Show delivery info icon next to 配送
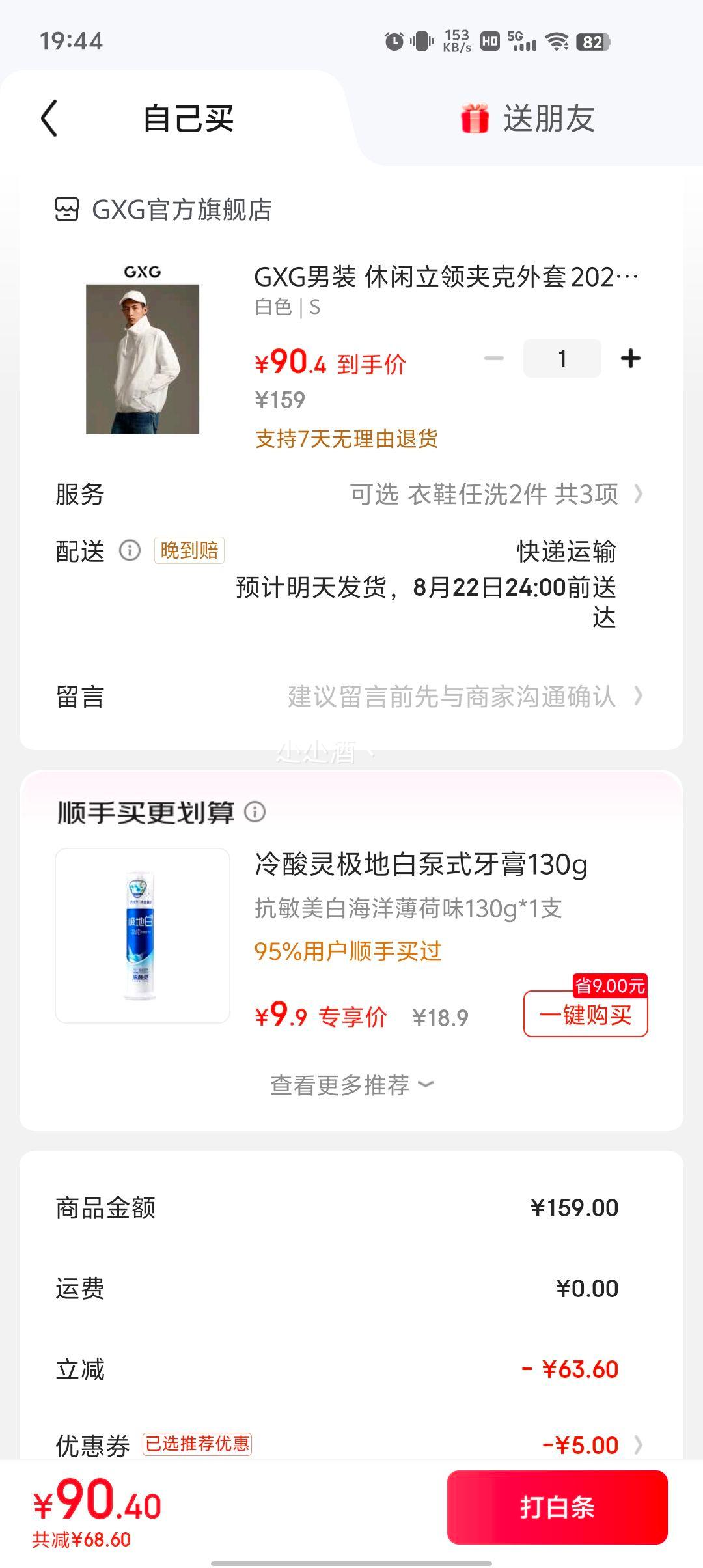The width and height of the screenshot is (703, 1568). tap(130, 551)
